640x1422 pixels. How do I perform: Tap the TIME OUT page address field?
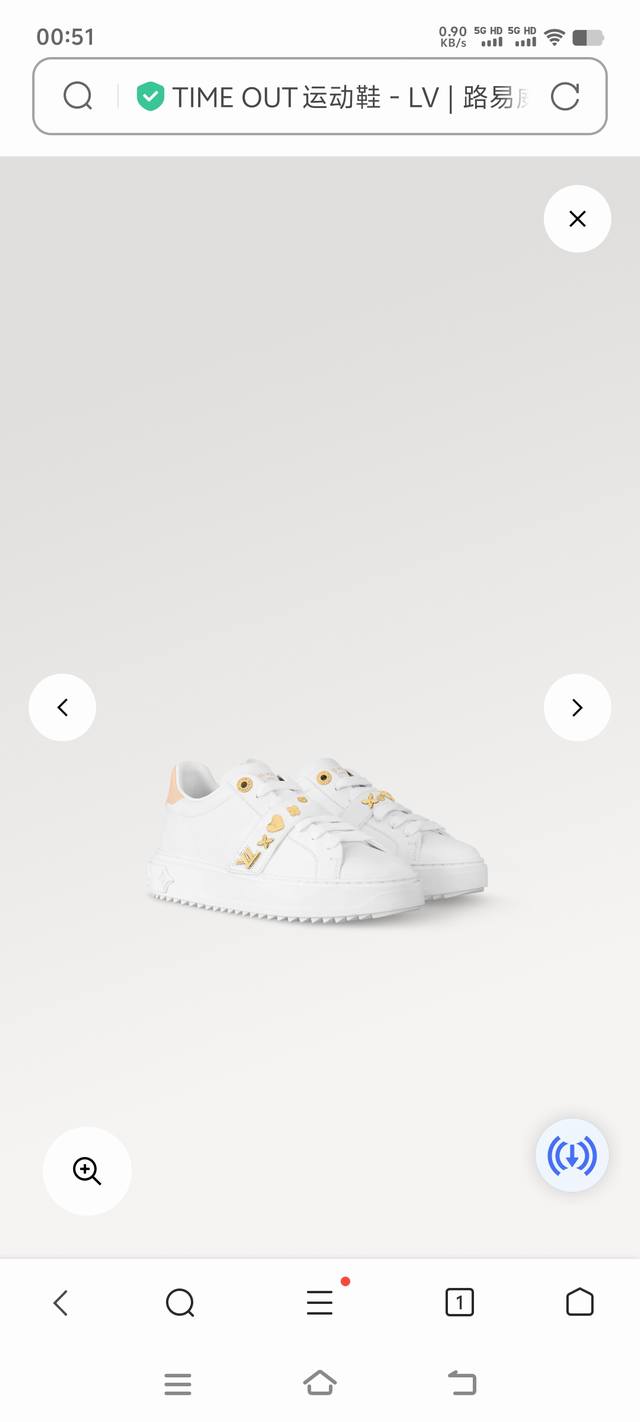(x=340, y=97)
